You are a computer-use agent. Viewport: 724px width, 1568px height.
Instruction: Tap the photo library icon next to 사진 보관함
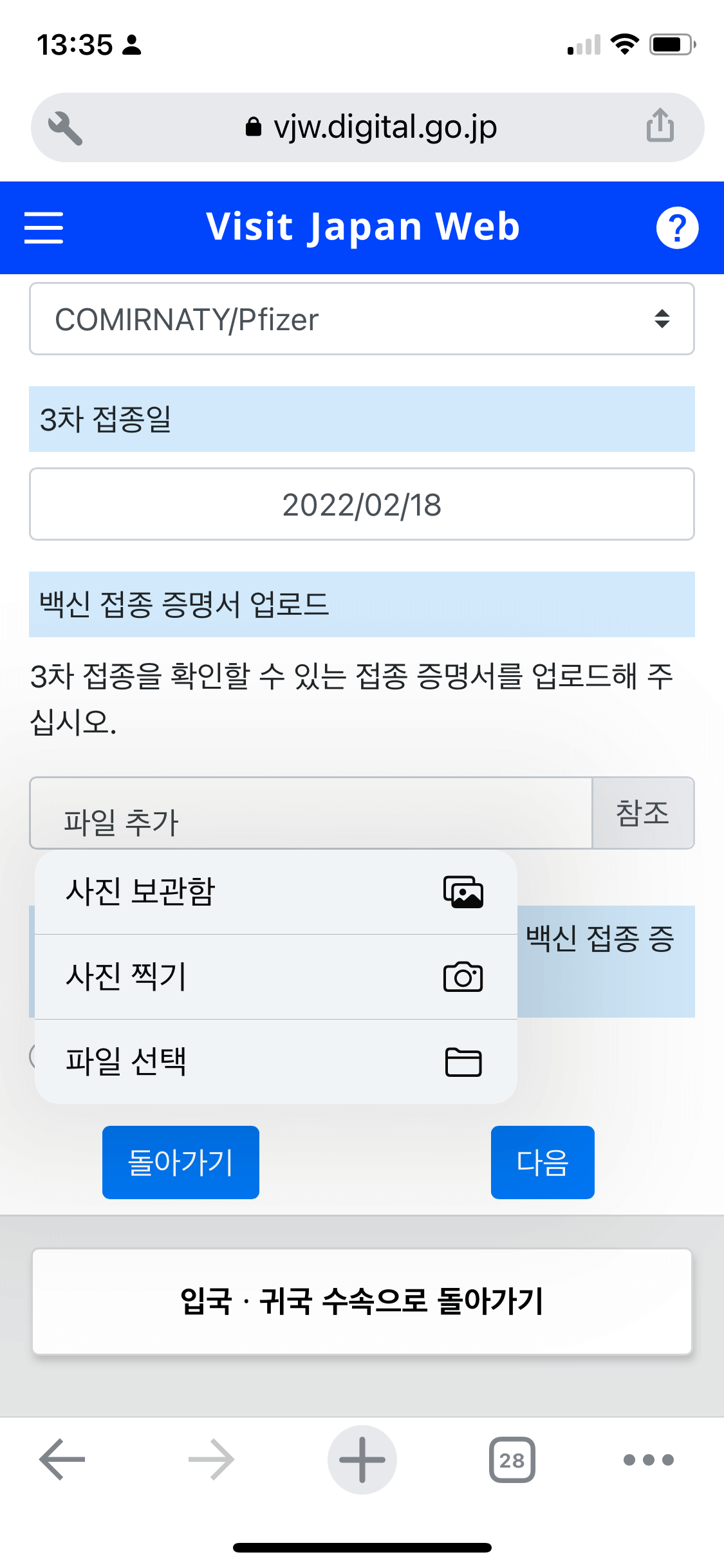click(464, 892)
